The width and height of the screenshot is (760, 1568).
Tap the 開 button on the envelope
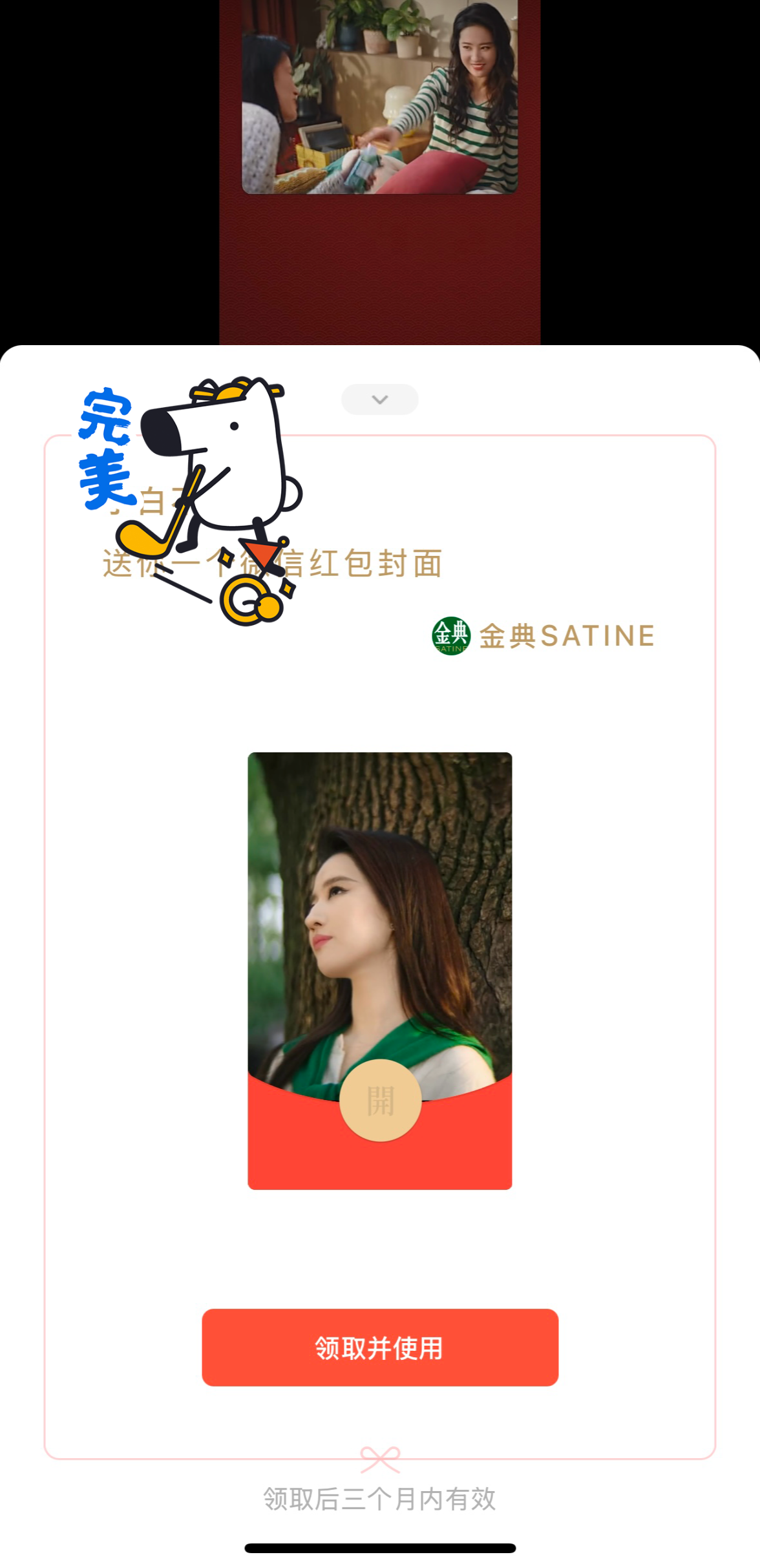click(380, 1101)
